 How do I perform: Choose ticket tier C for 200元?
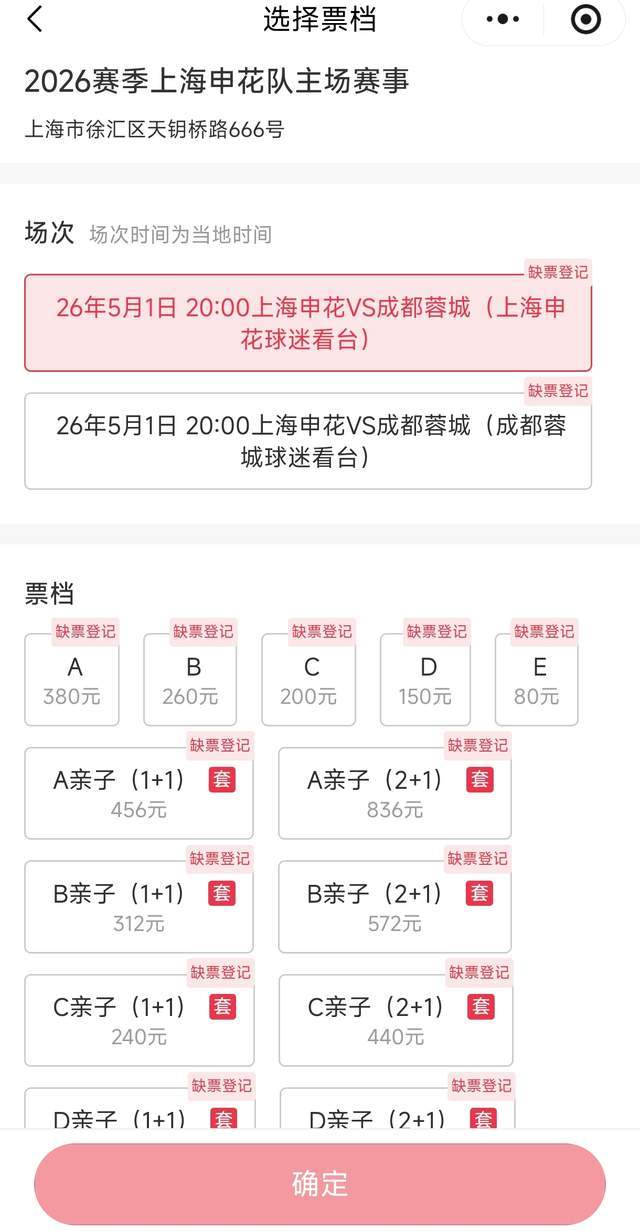pyautogui.click(x=308, y=680)
